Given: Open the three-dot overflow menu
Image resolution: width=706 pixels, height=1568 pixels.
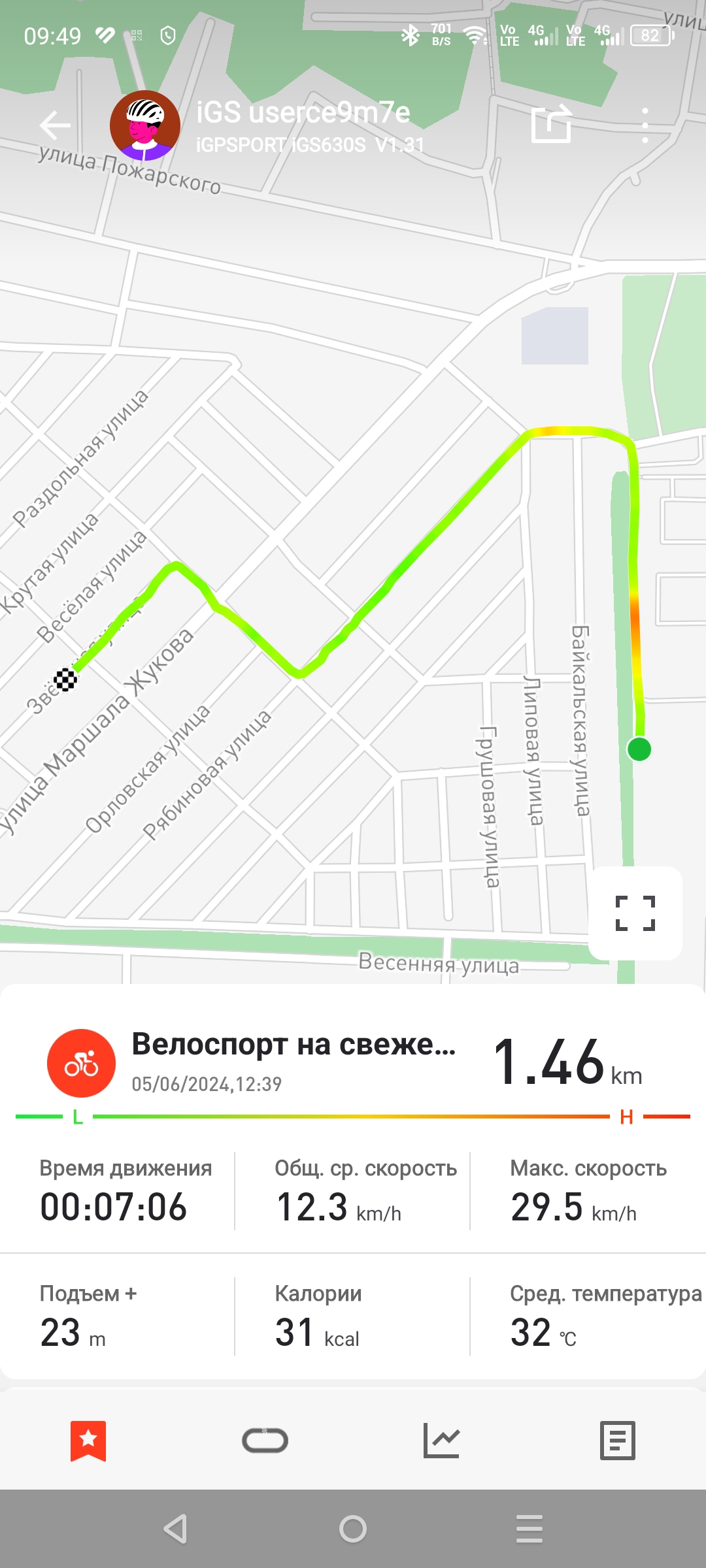Looking at the screenshot, I should click(x=645, y=125).
